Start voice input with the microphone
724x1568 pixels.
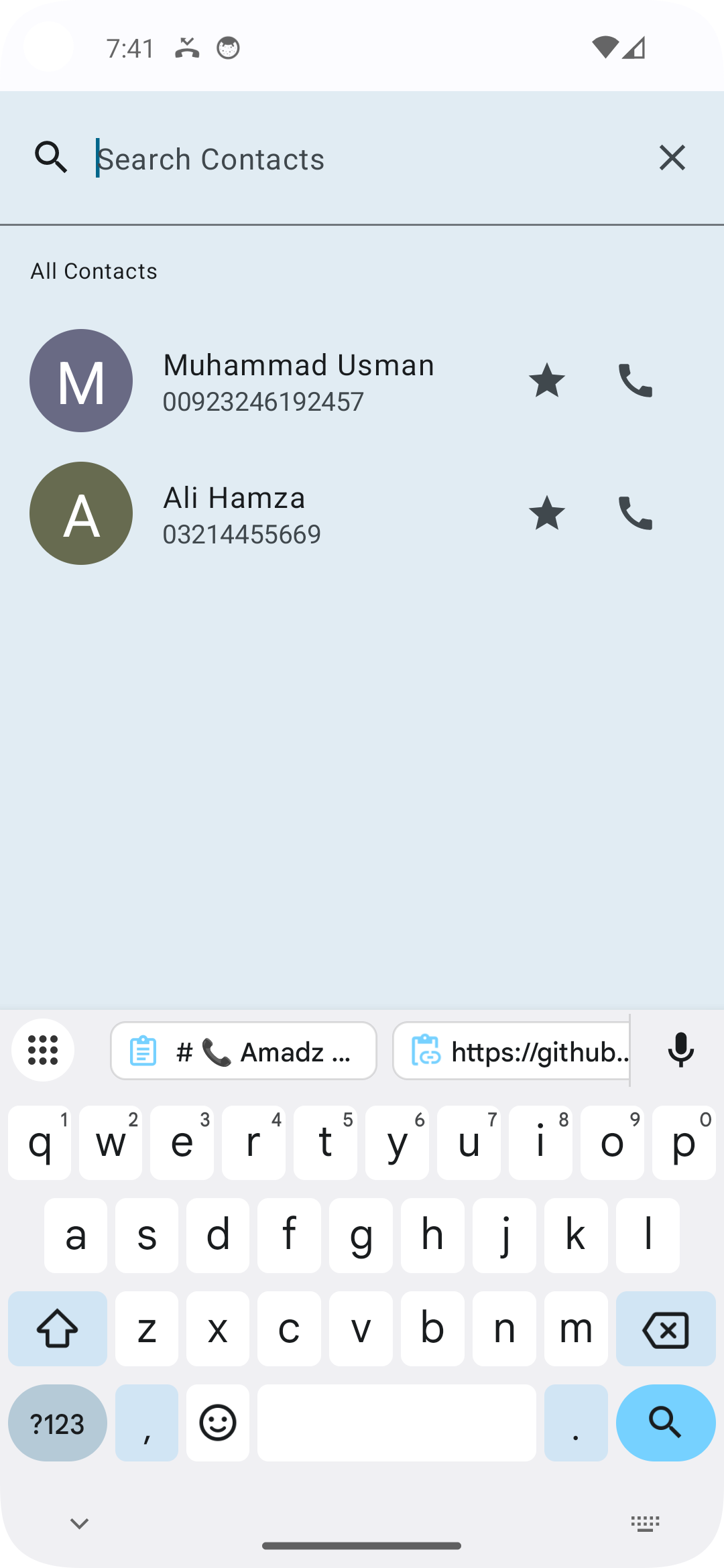(680, 1050)
